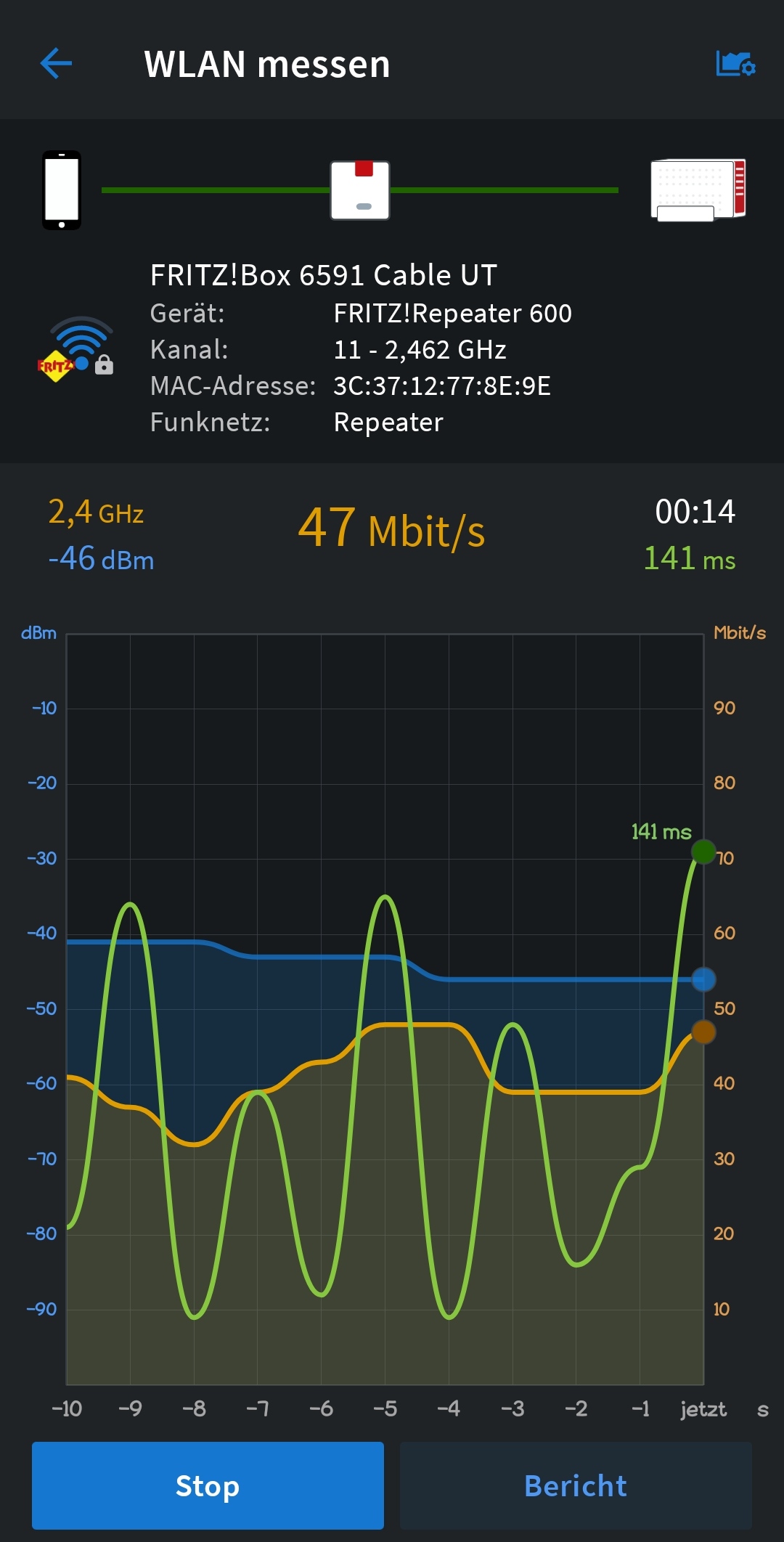Image resolution: width=784 pixels, height=1542 pixels.
Task: Open the Bericht report
Action: pyautogui.click(x=576, y=1485)
